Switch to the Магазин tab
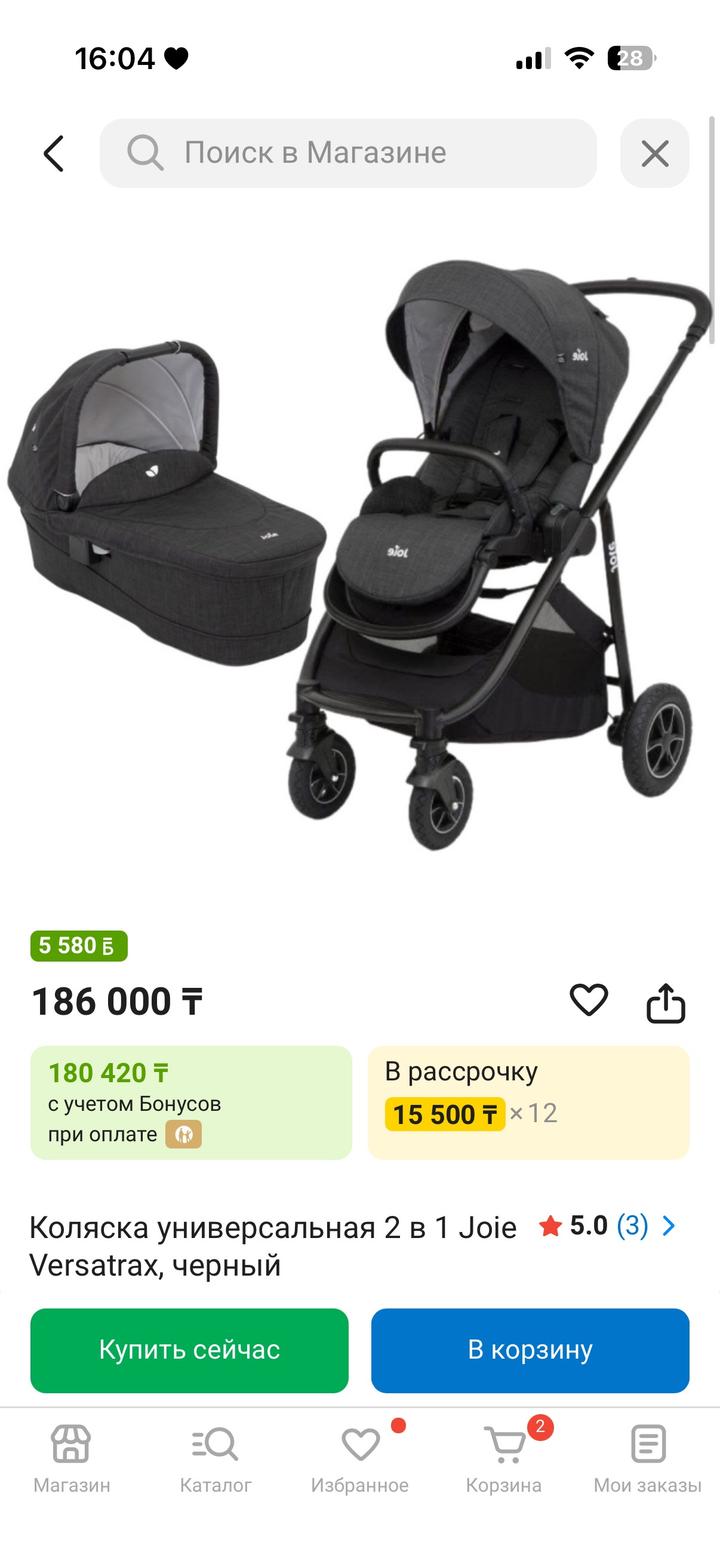This screenshot has width=720, height=1565. (x=72, y=1459)
